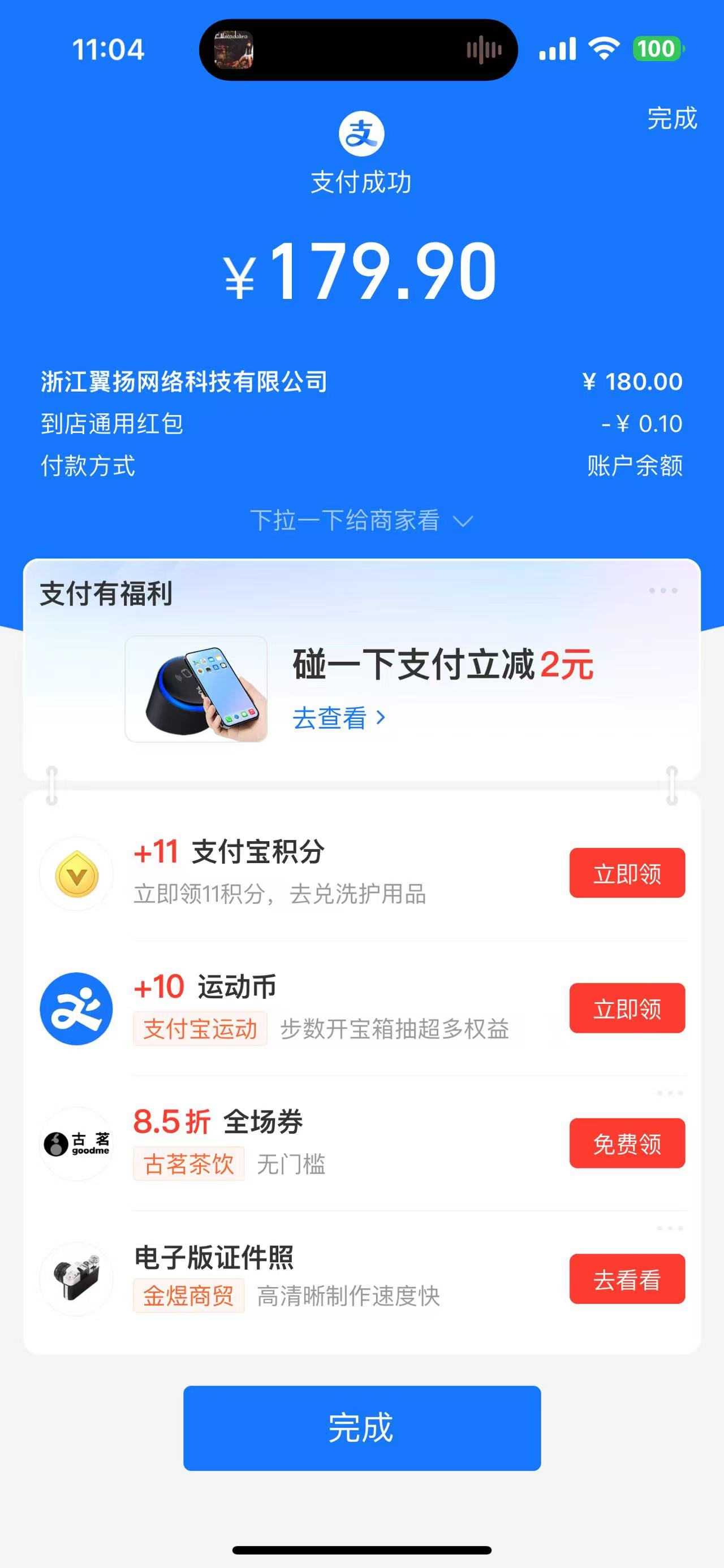The image size is (724, 1568).
Task: Tap 完成 at the top right corner
Action: pyautogui.click(x=671, y=118)
